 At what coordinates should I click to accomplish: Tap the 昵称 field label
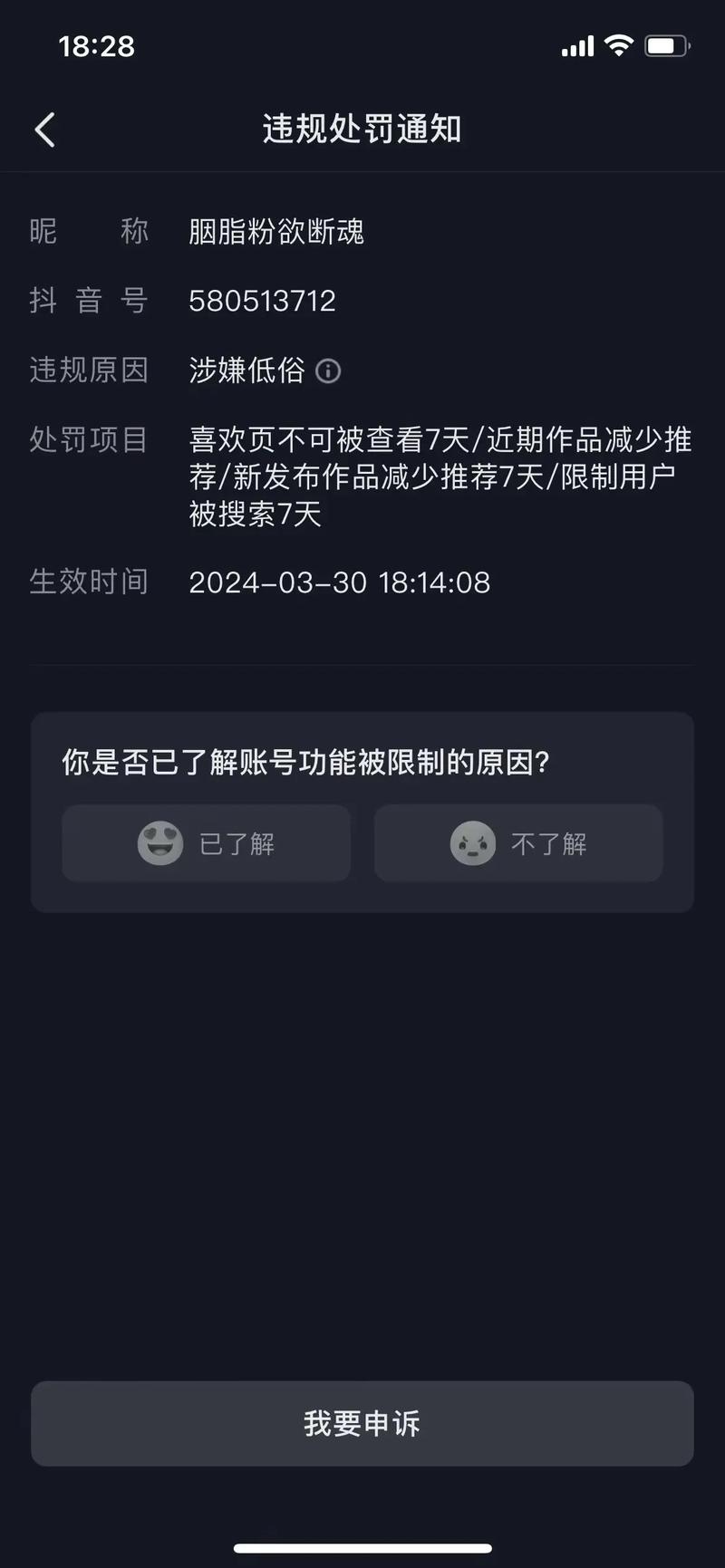coord(88,232)
